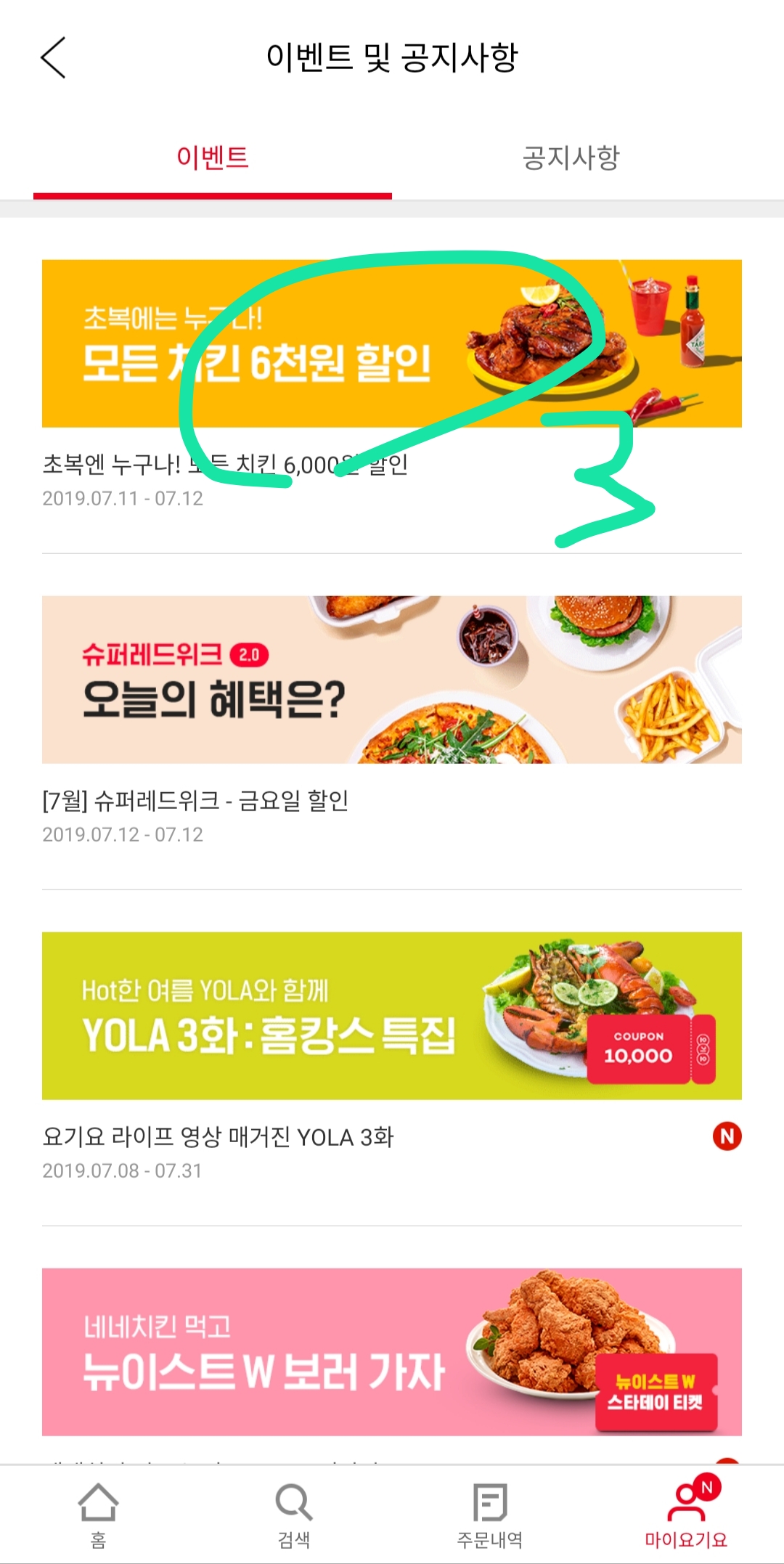Open the 마이요기요 tab
784x1564 pixels.
[686, 1515]
